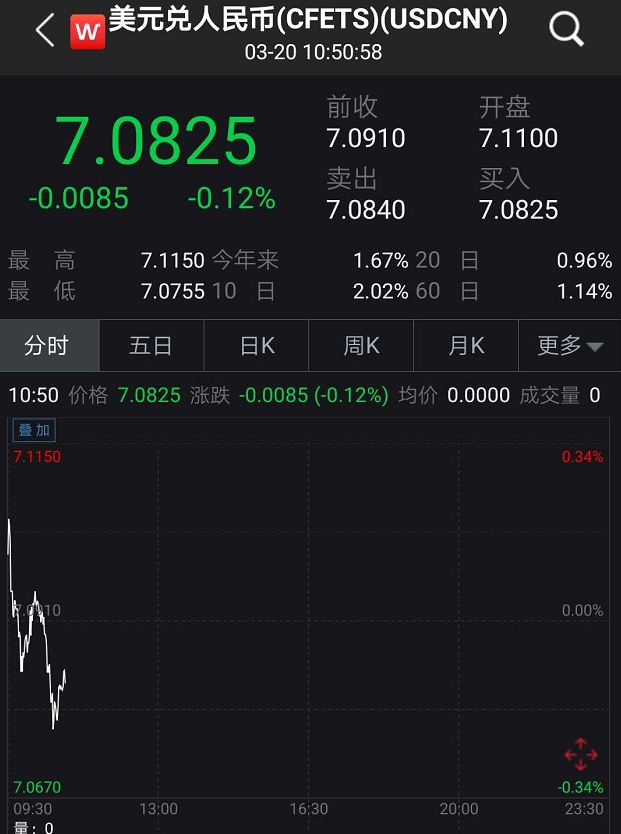Switch to the 五日 chart tab
The height and width of the screenshot is (834, 621).
click(x=151, y=346)
